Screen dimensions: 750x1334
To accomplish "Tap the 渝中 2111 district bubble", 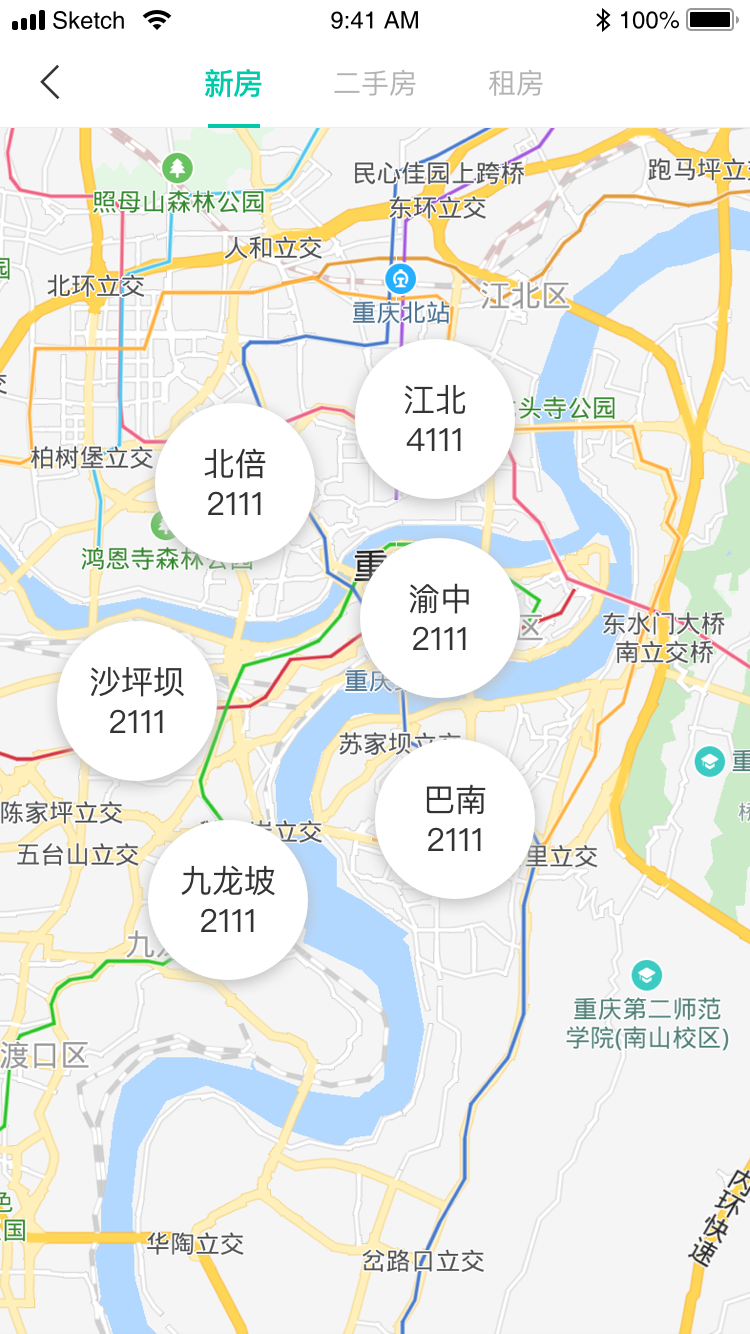I will coord(440,618).
